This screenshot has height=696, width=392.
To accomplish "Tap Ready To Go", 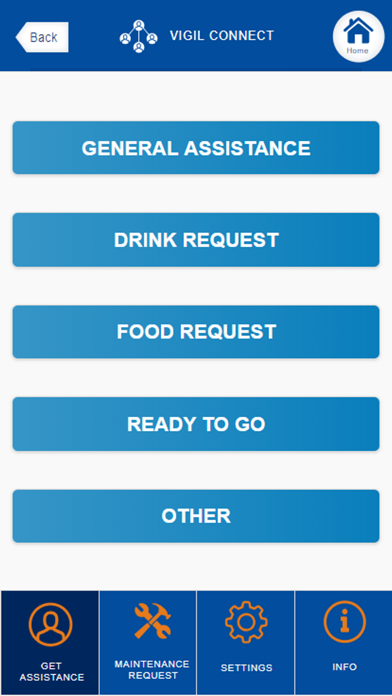I will (x=196, y=424).
